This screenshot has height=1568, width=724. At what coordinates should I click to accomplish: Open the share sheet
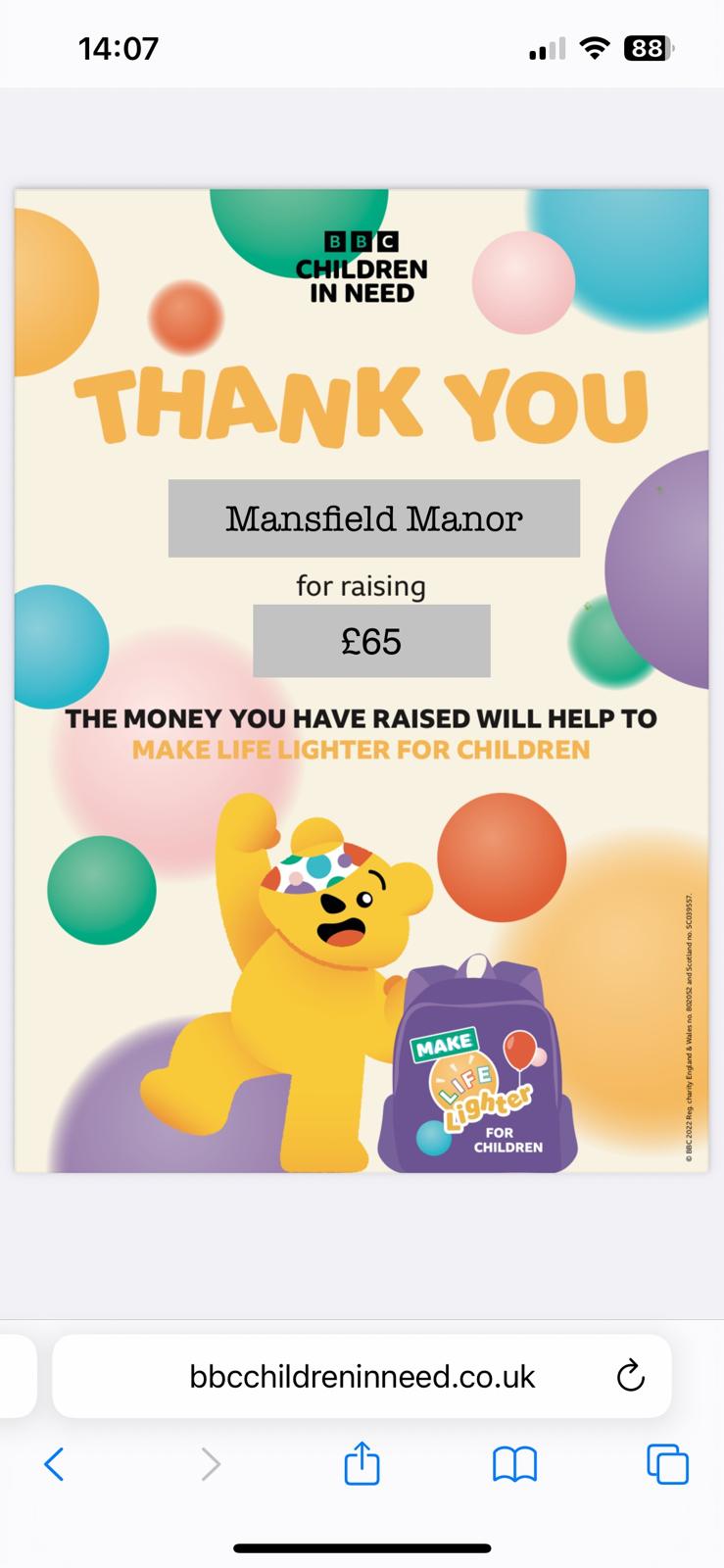[x=362, y=1463]
